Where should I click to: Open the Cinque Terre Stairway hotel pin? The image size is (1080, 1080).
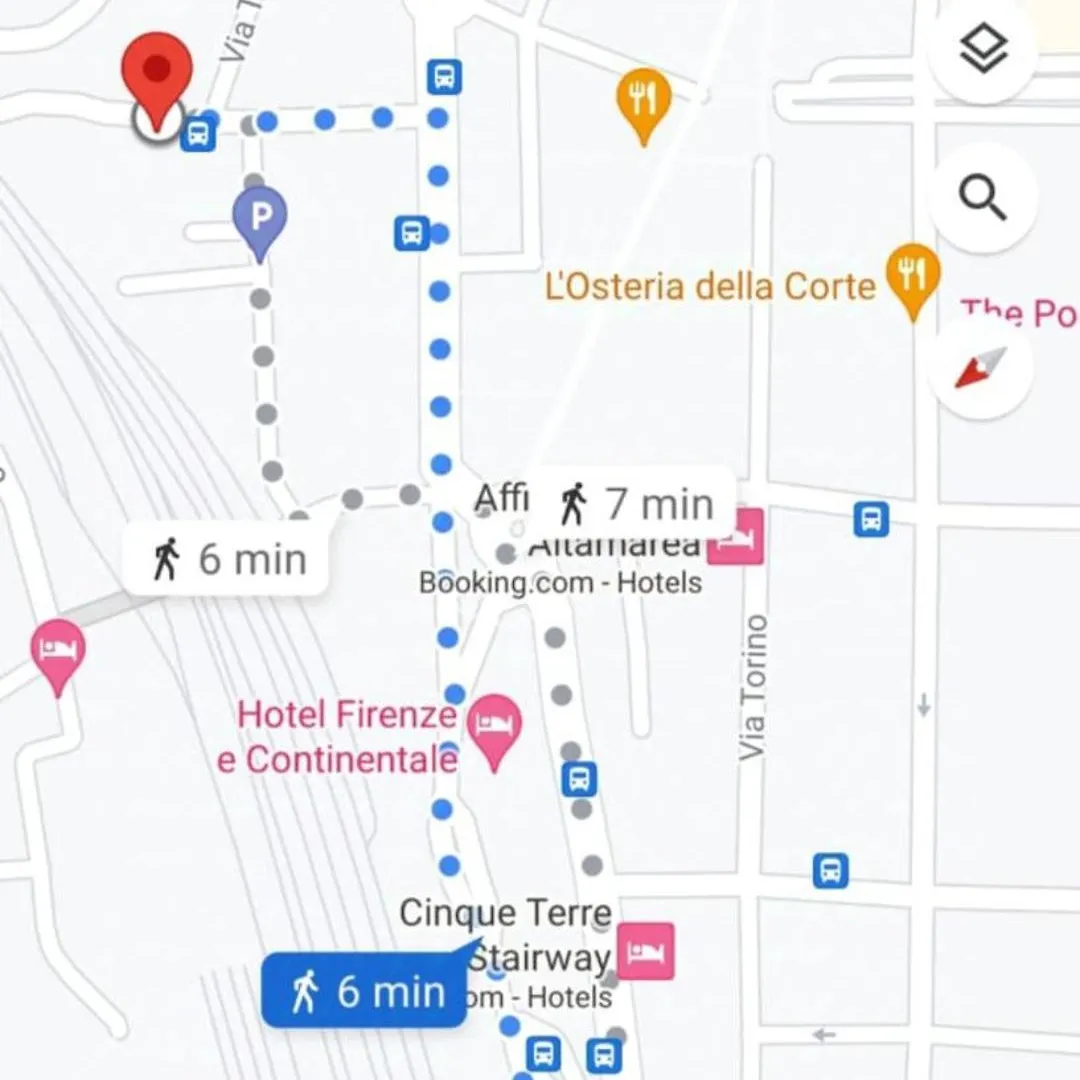tap(646, 951)
